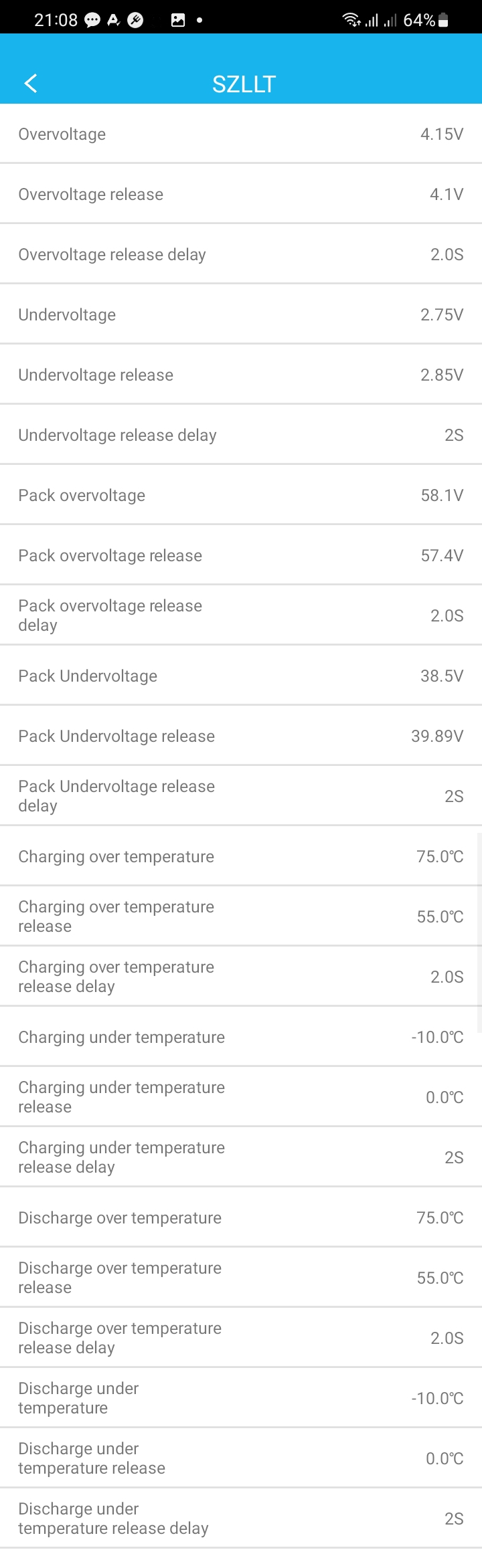Open Charging over temperature 75.0℃ row
The width and height of the screenshot is (482, 1568).
[241, 856]
